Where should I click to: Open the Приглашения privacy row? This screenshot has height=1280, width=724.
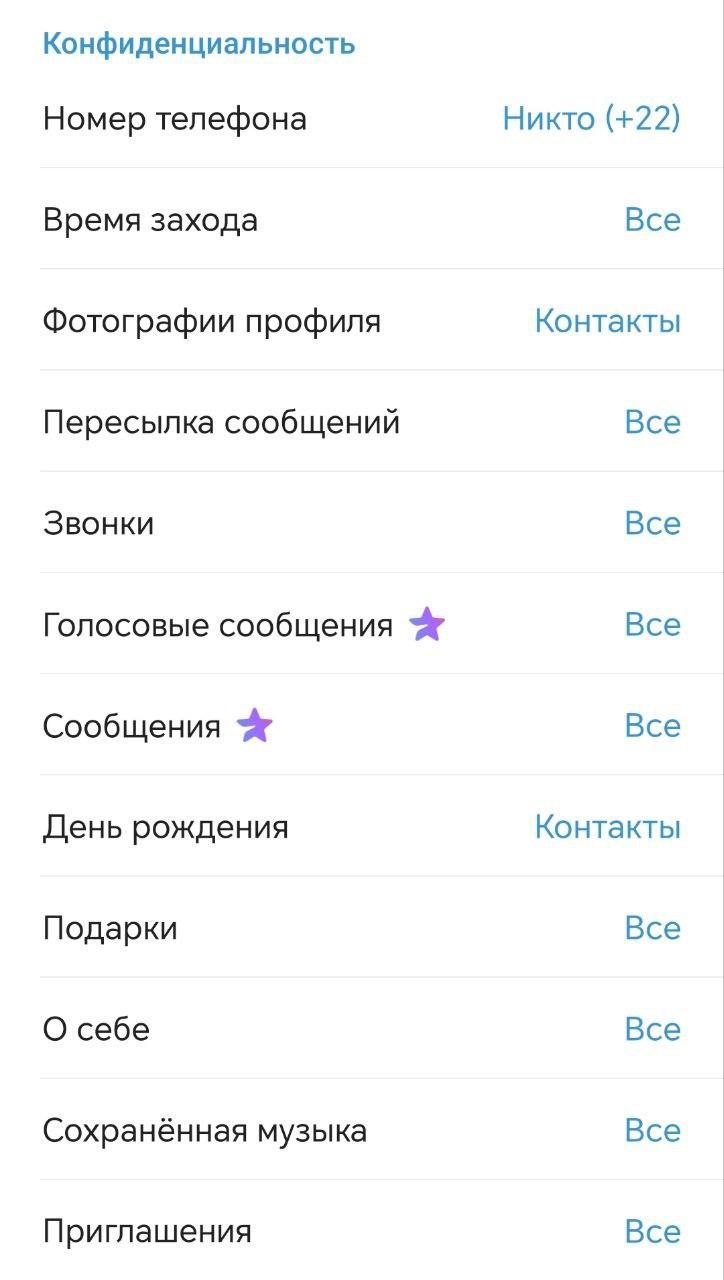[x=360, y=1232]
